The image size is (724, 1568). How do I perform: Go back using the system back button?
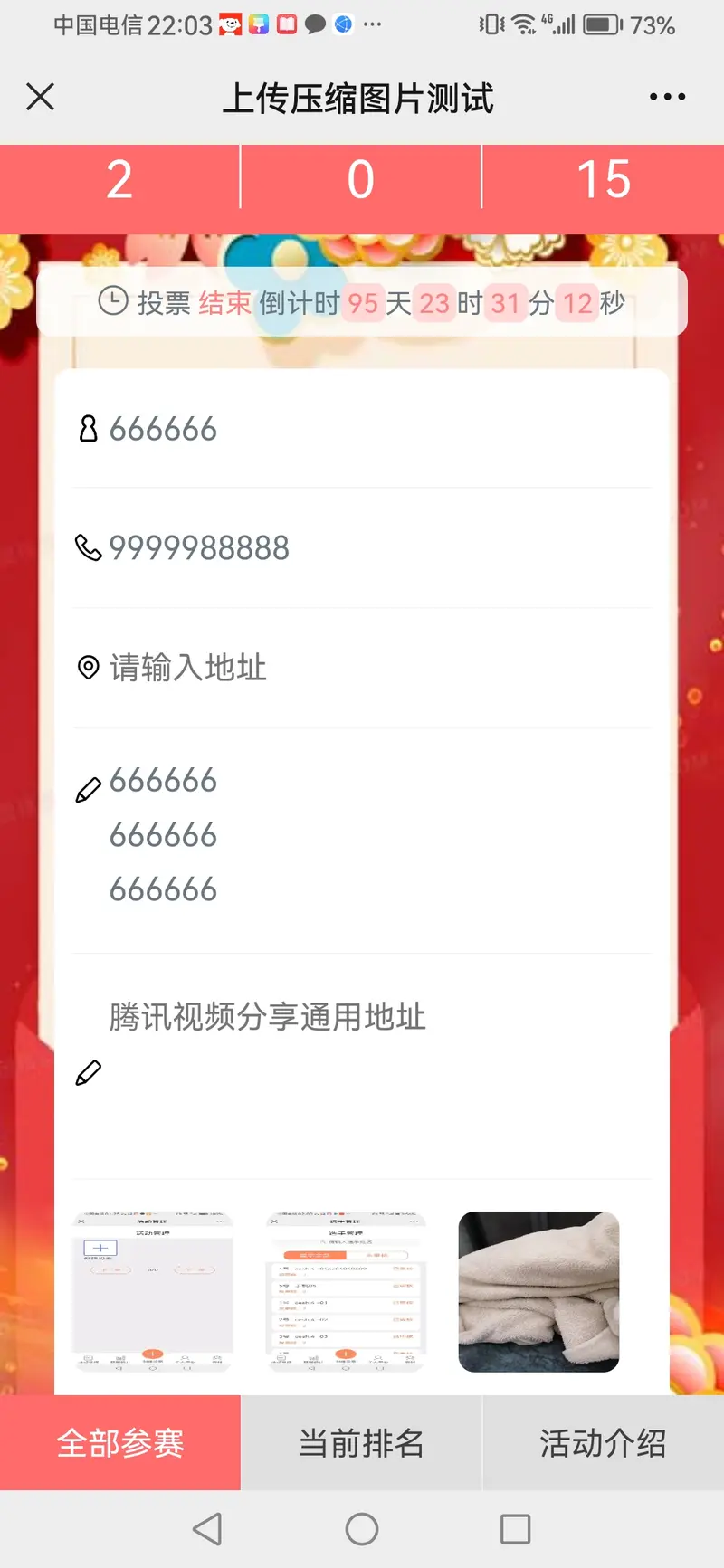point(208,1529)
